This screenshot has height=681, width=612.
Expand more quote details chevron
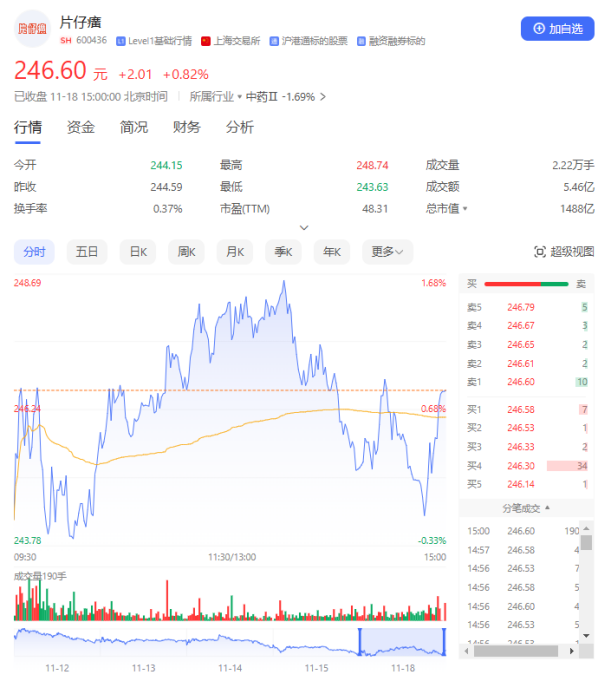305,228
